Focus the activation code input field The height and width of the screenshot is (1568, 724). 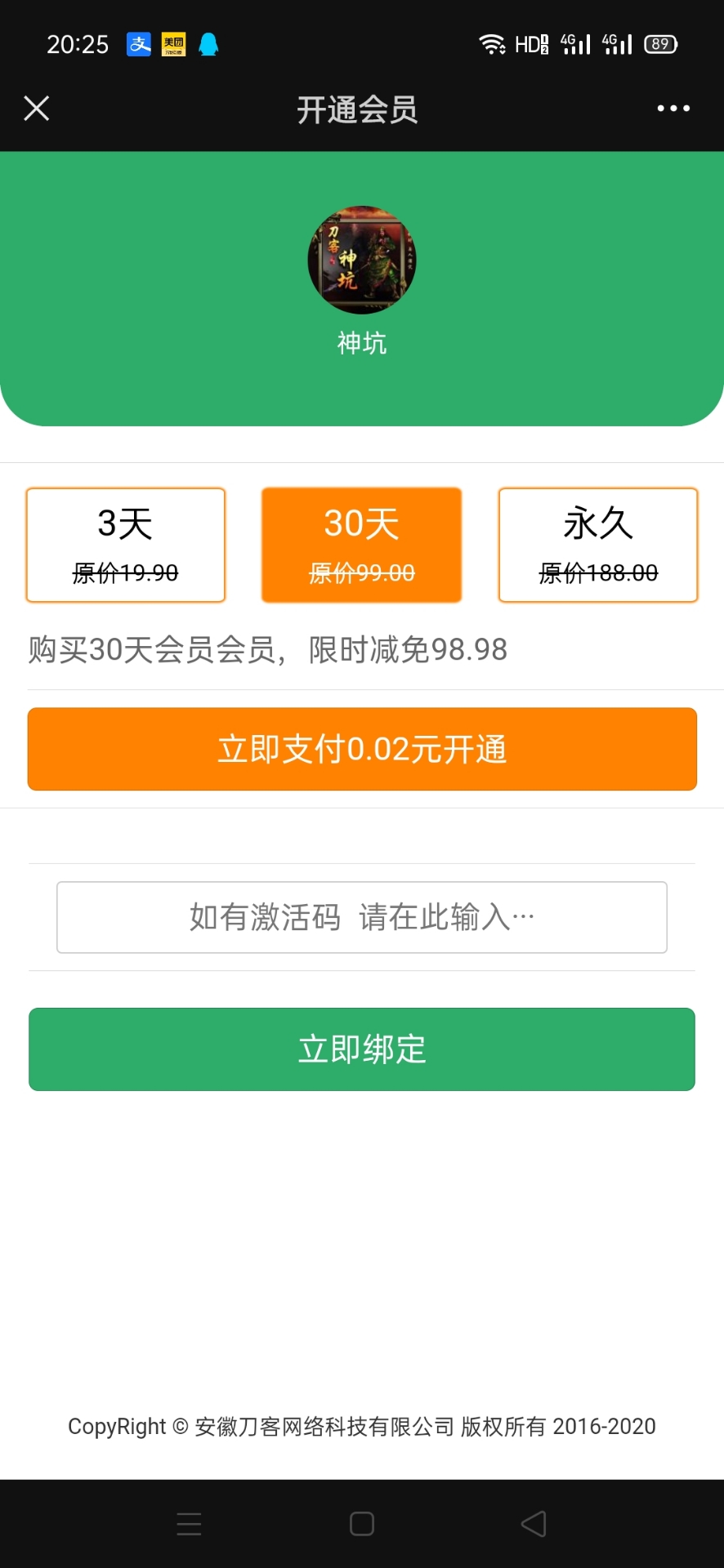tap(362, 917)
